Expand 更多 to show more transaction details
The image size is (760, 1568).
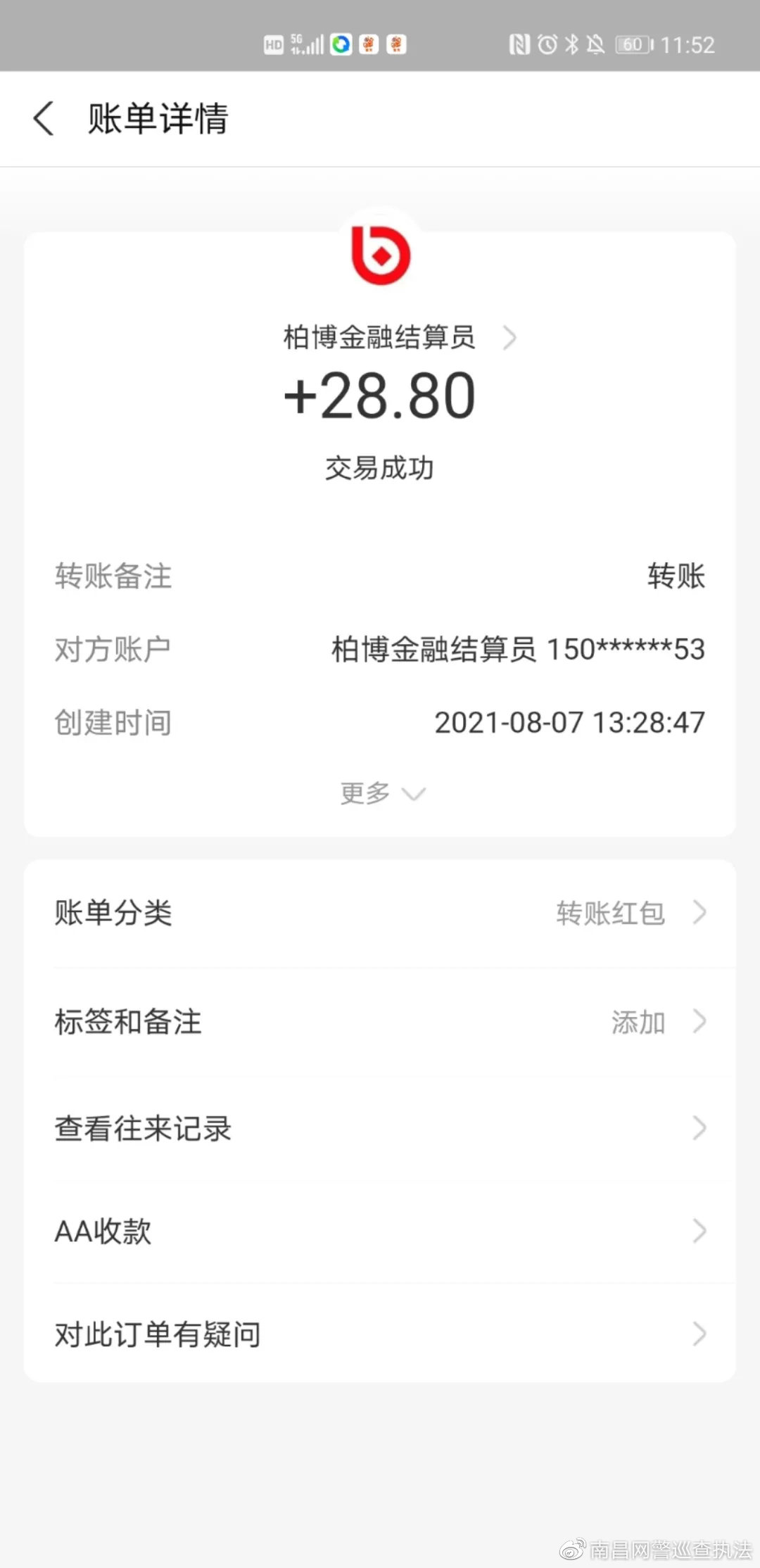point(380,793)
